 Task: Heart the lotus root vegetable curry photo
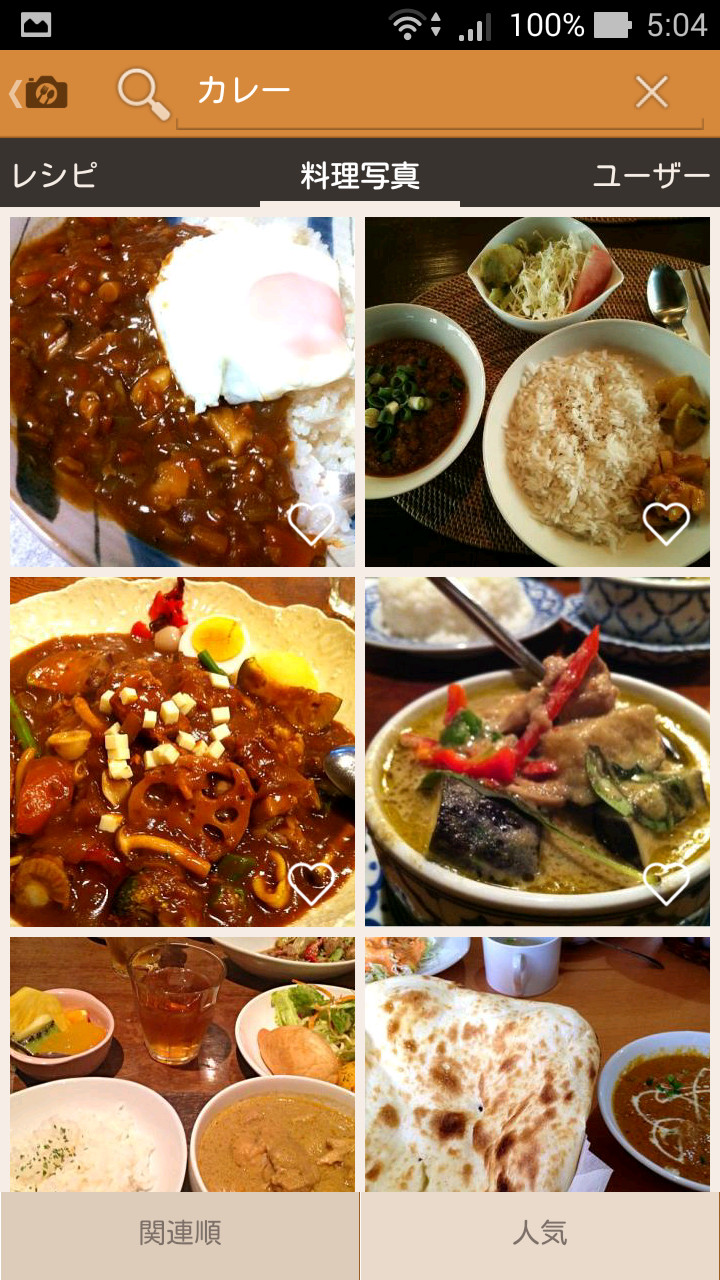coord(313,883)
